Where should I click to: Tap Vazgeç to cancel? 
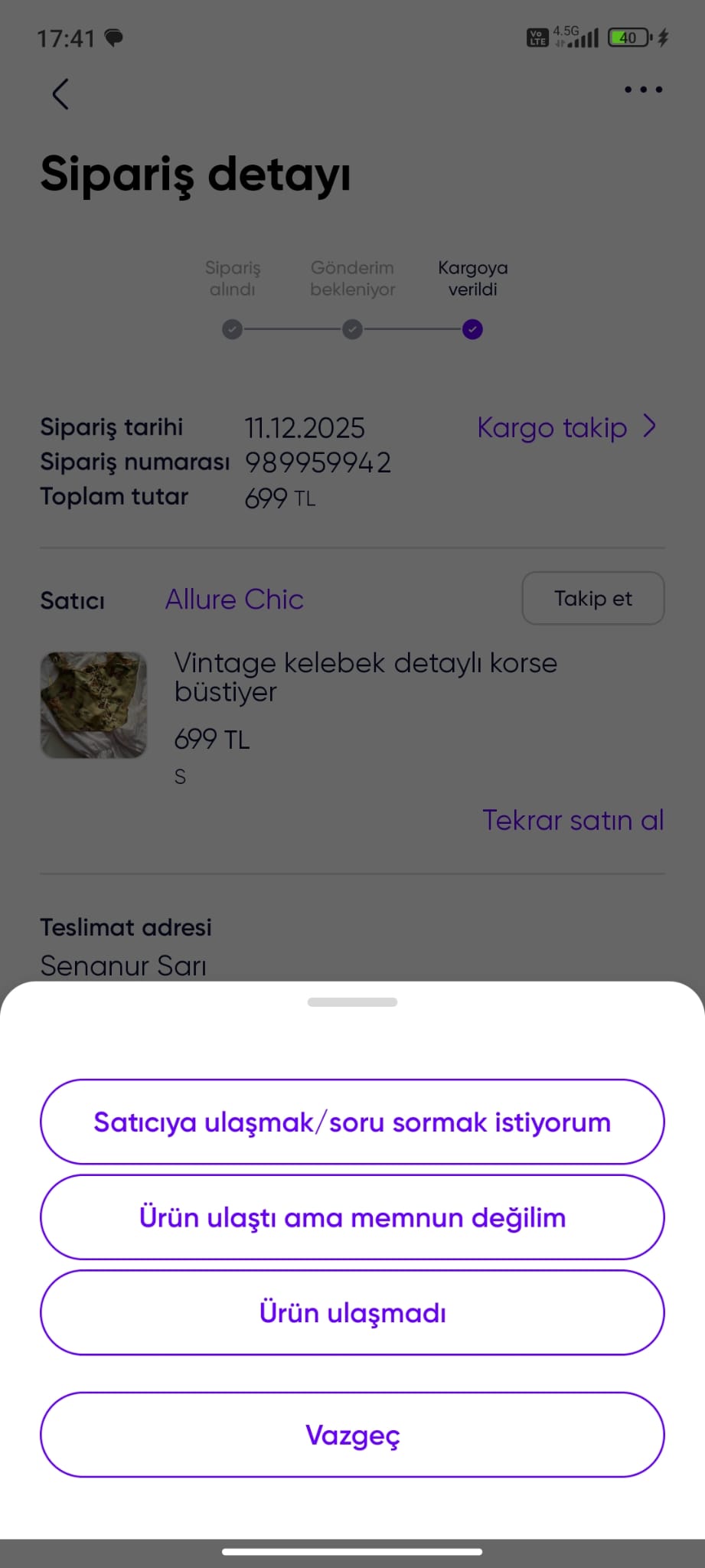pyautogui.click(x=352, y=1435)
